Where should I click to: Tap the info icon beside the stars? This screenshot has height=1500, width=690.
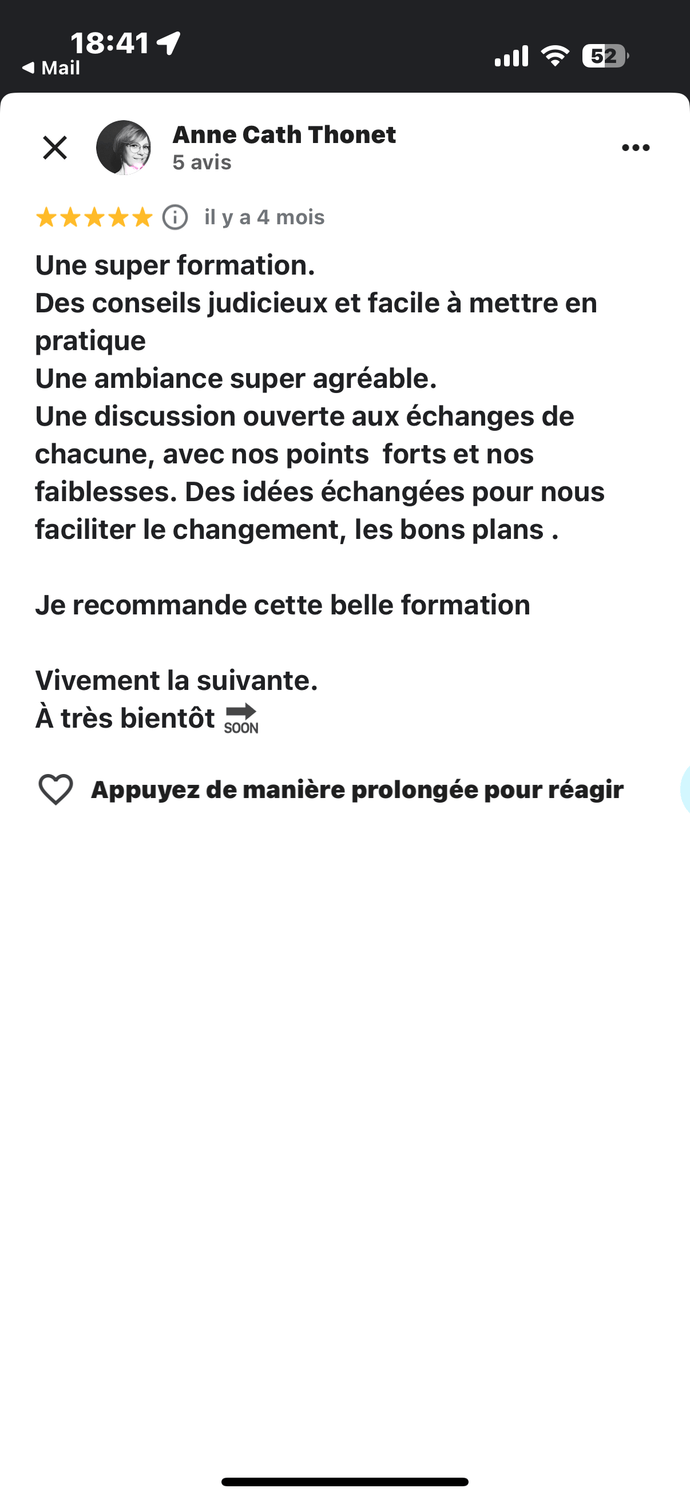point(175,217)
